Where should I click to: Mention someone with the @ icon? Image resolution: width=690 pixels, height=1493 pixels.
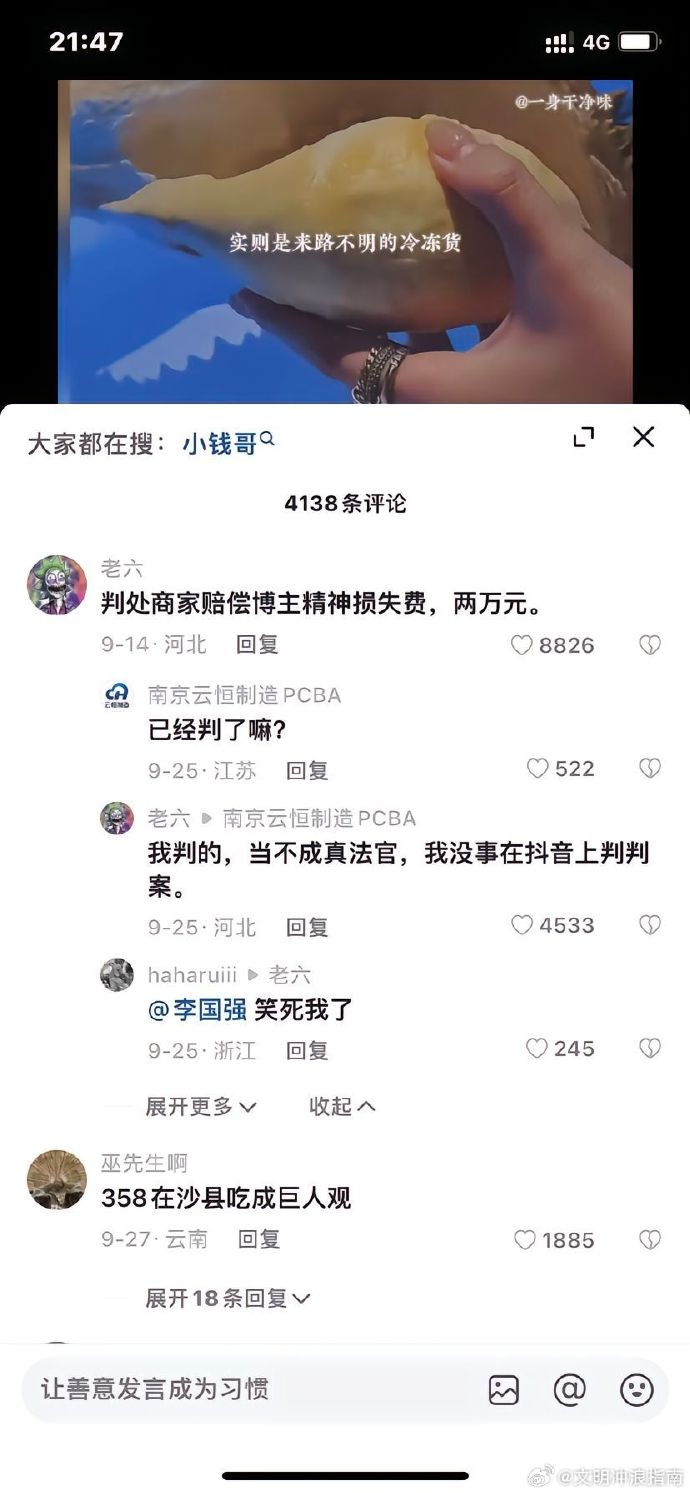tap(569, 1390)
